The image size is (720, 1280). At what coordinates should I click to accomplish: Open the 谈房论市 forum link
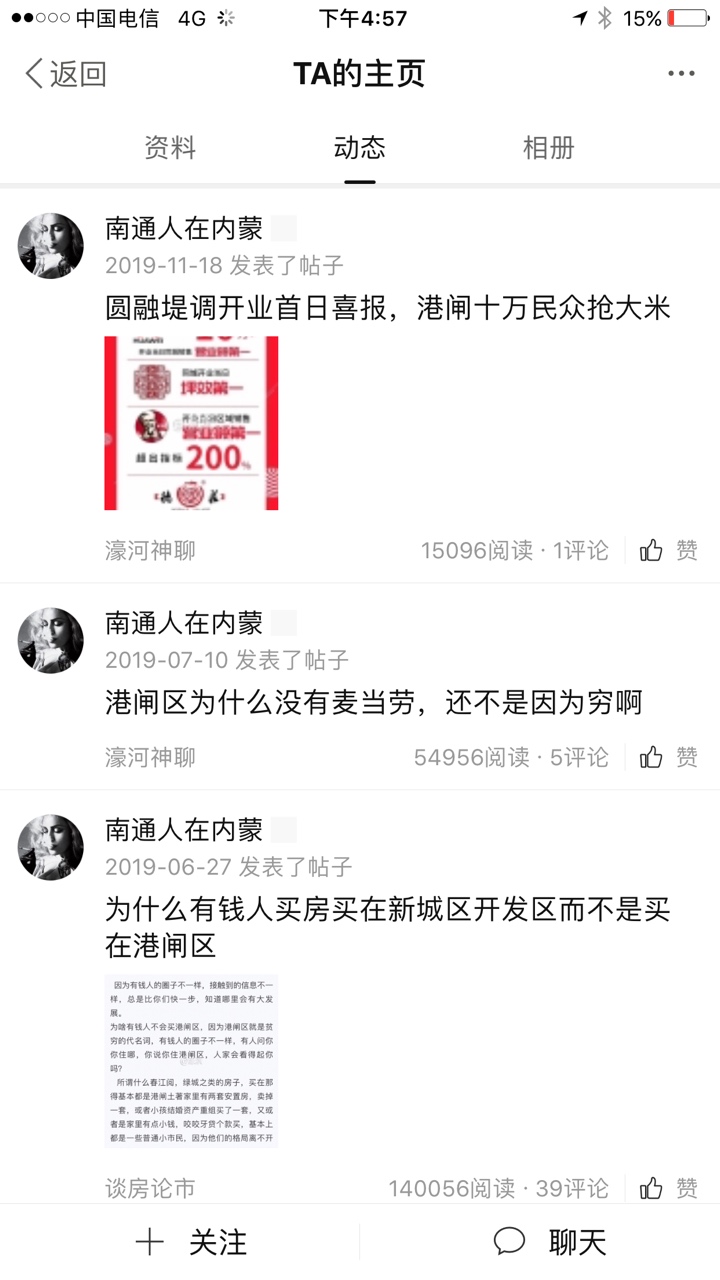150,1188
